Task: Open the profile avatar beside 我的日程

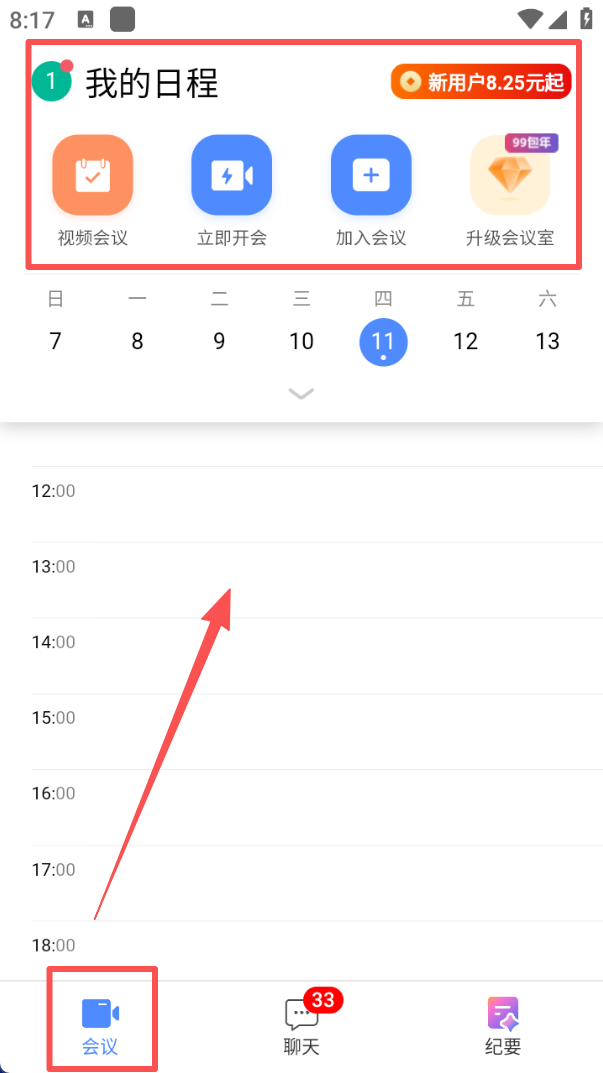Action: 51,82
